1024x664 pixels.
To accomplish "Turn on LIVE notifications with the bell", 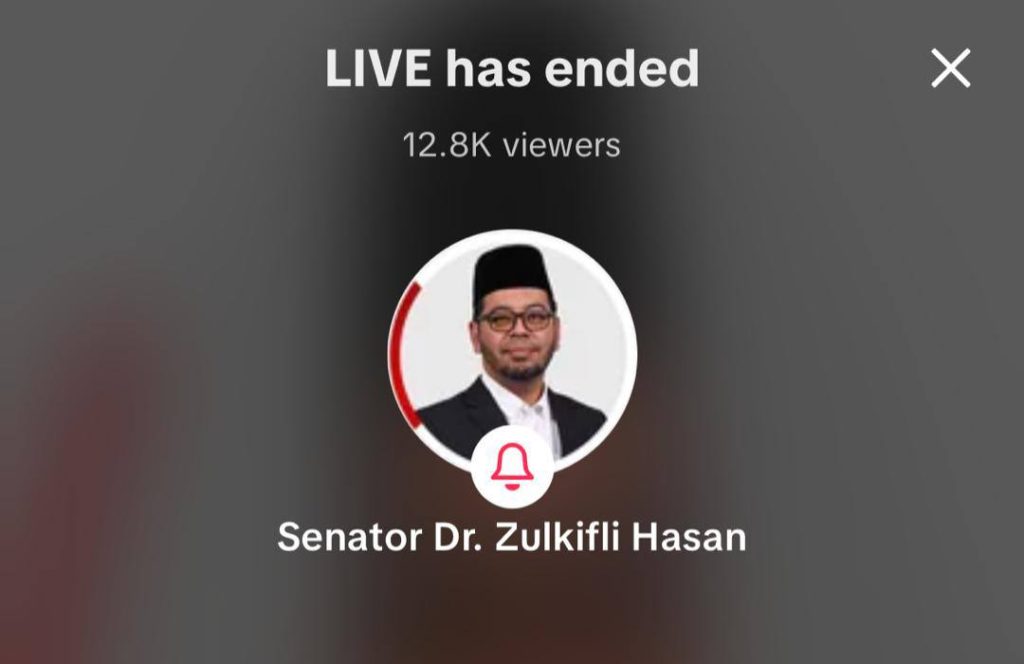I will coord(512,467).
